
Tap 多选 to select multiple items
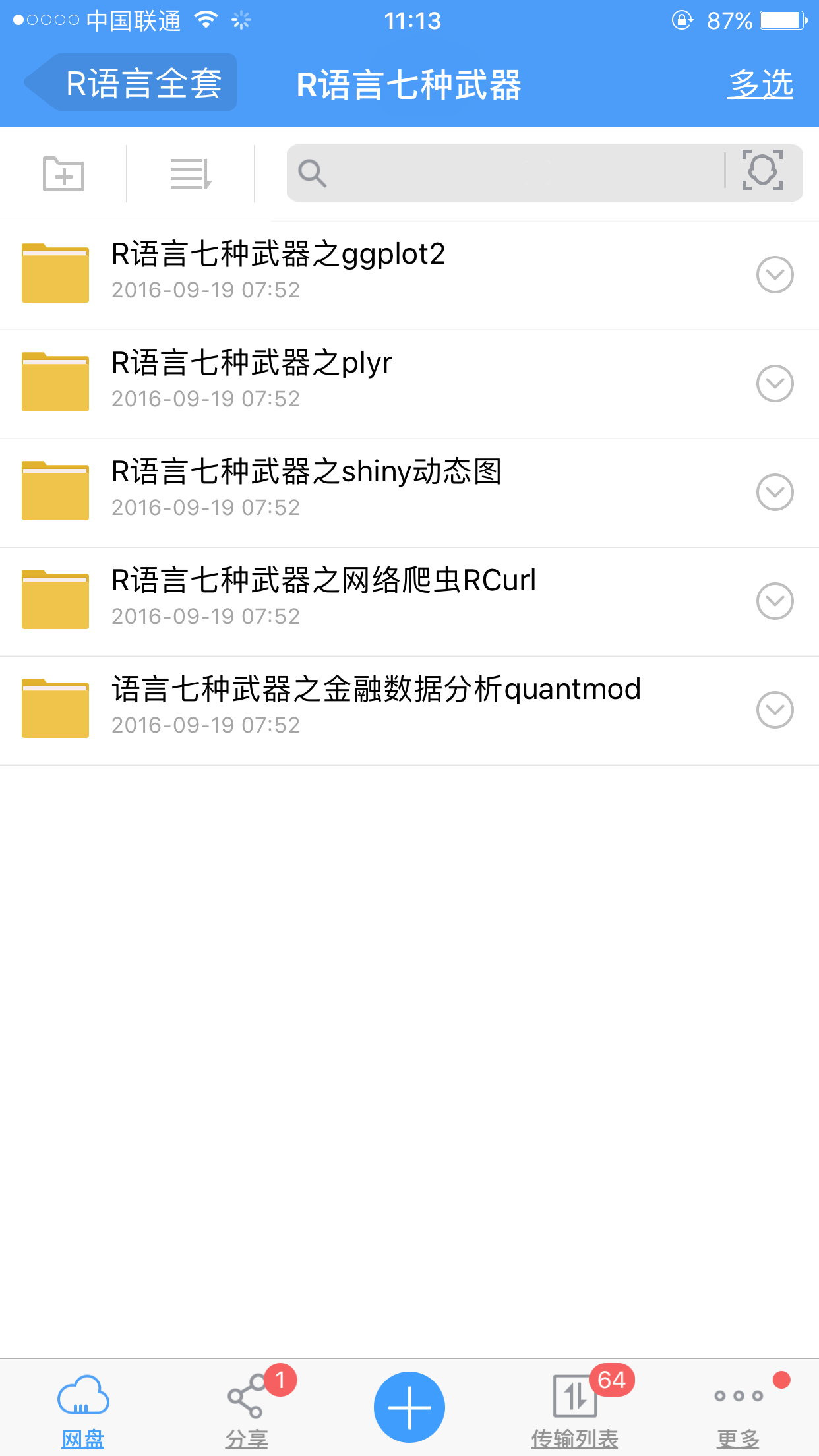(760, 84)
